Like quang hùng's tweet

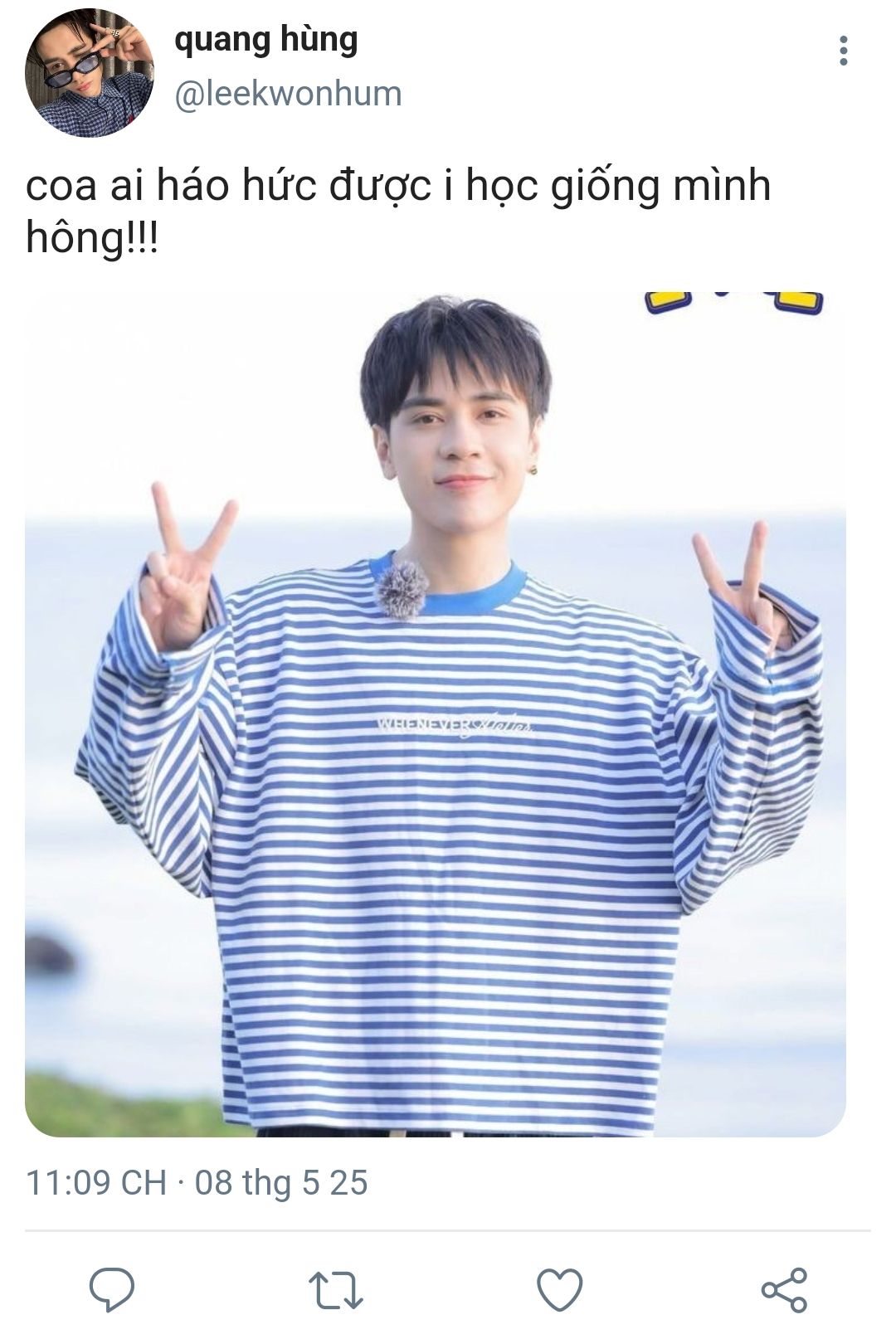[x=560, y=1289]
